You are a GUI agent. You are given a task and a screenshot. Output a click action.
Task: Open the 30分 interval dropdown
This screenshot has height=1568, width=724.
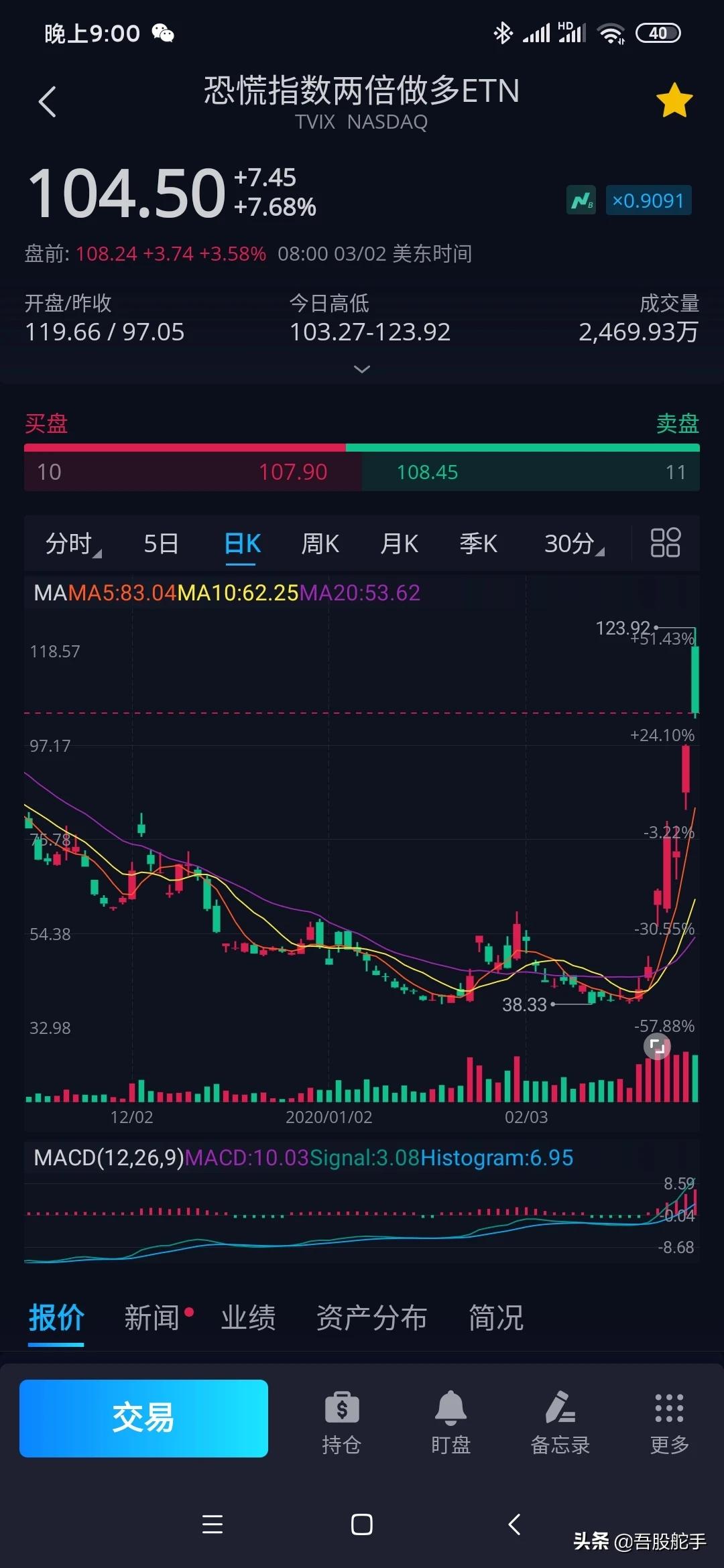pos(574,543)
